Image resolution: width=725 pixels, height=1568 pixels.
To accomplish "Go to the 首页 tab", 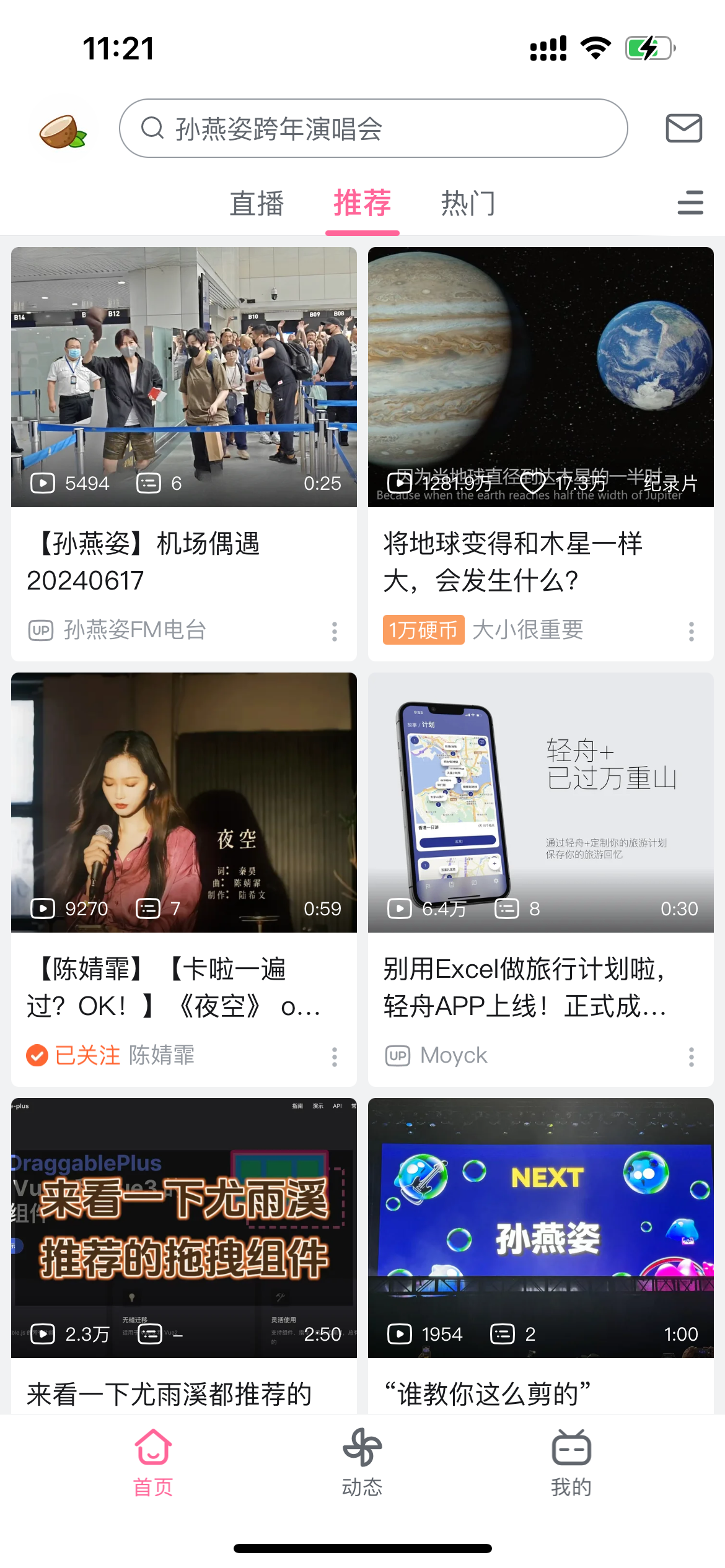I will [153, 1463].
